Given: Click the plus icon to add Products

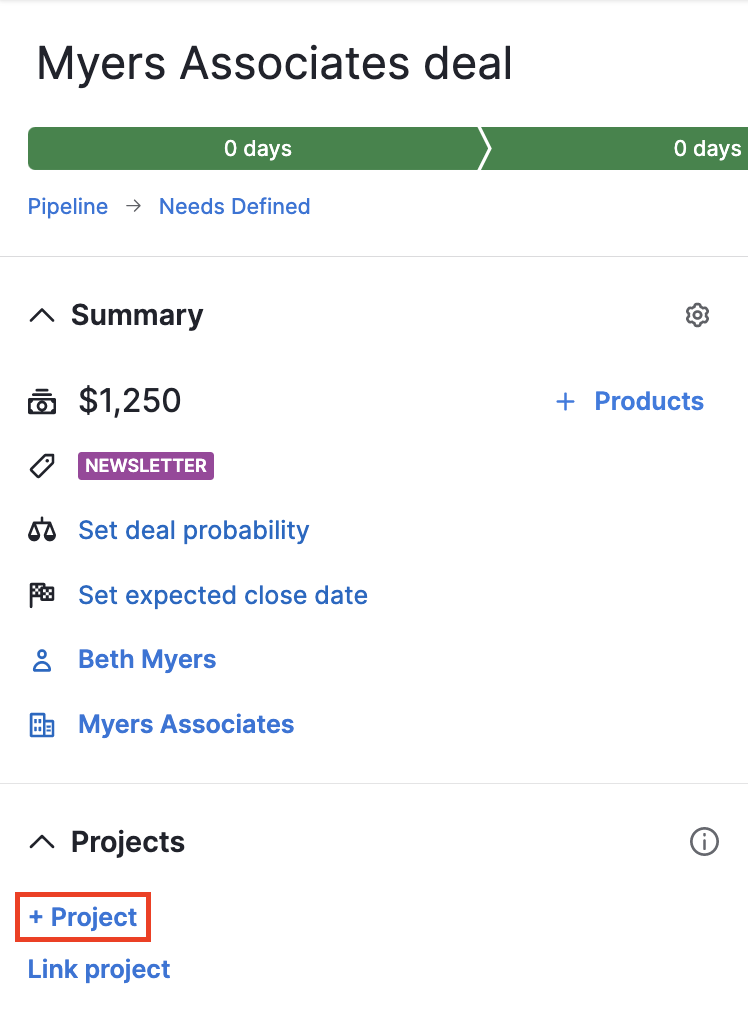Looking at the screenshot, I should pyautogui.click(x=565, y=401).
